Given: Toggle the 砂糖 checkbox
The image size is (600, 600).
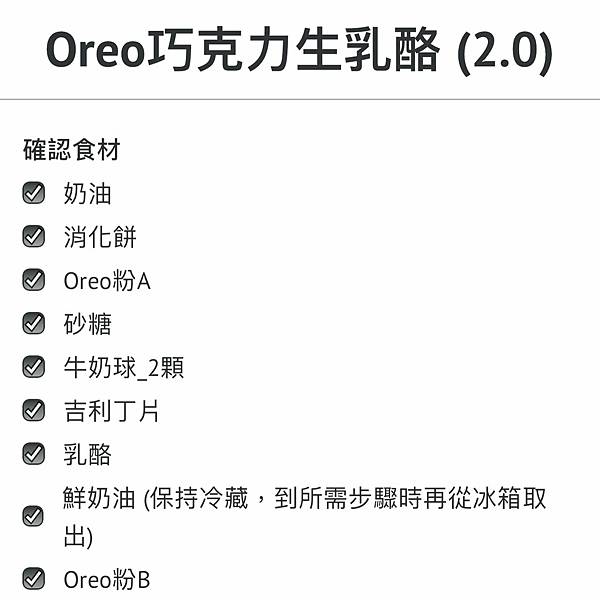Looking at the screenshot, I should point(34,324).
